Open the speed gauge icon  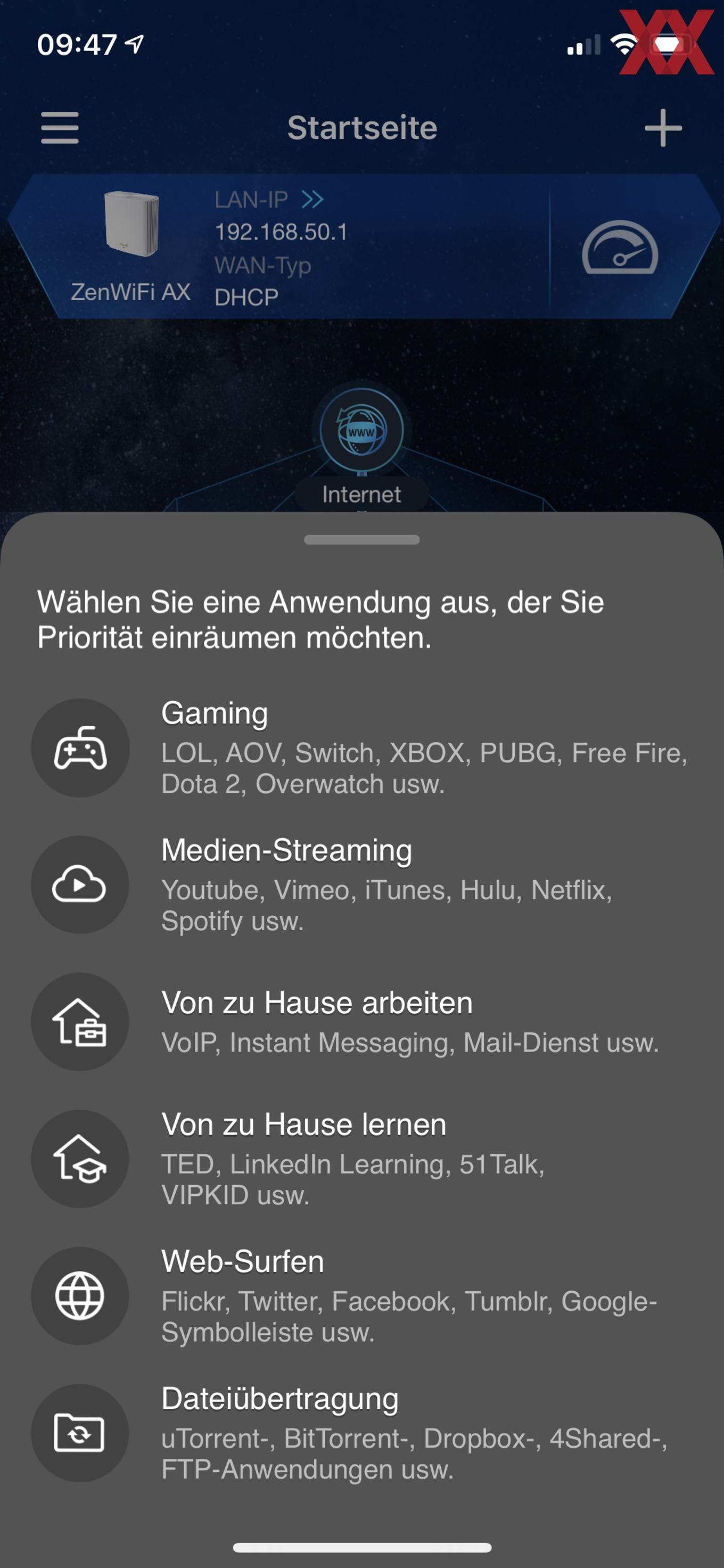pyautogui.click(x=619, y=248)
